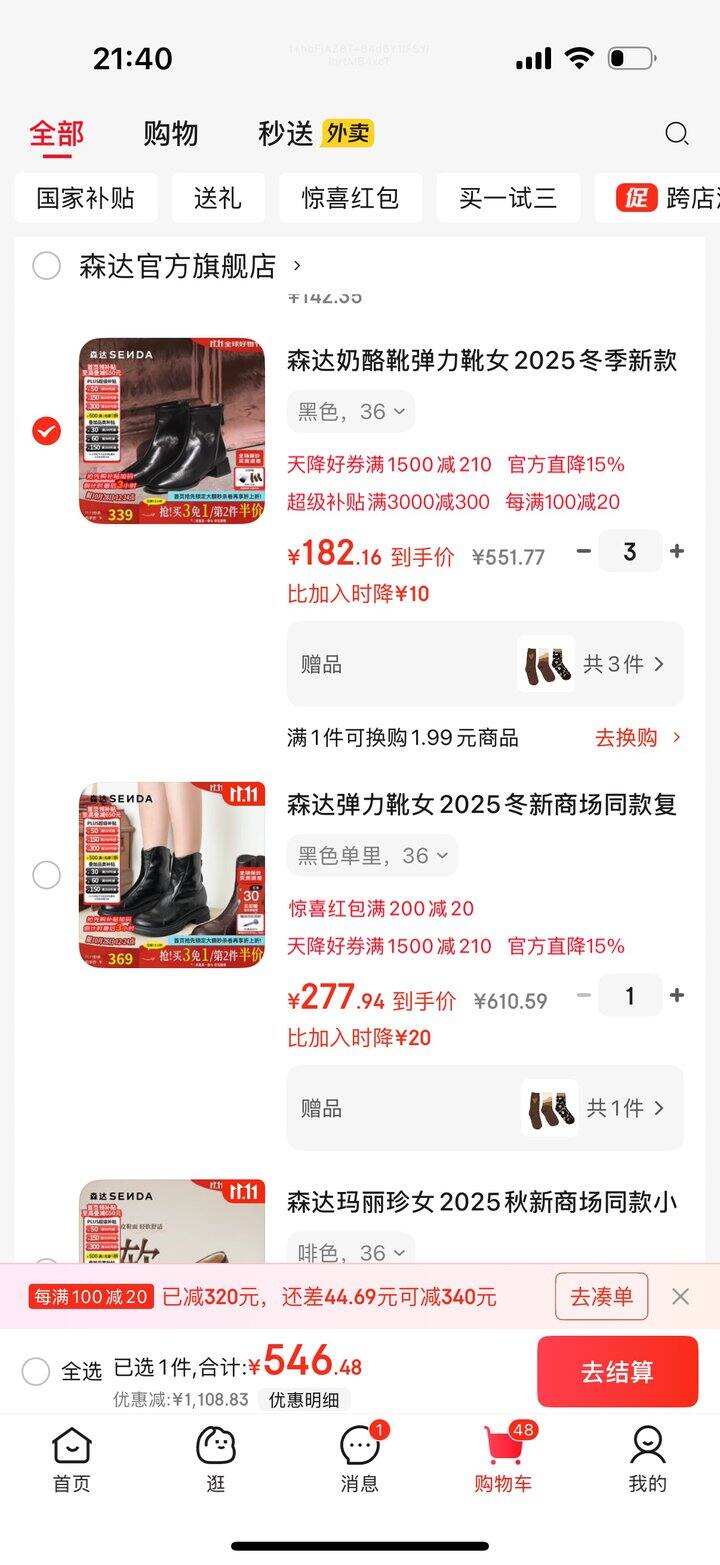Open 去换购 for 1.99元 add-on
Viewport: 720px width, 1565px height.
[x=638, y=738]
